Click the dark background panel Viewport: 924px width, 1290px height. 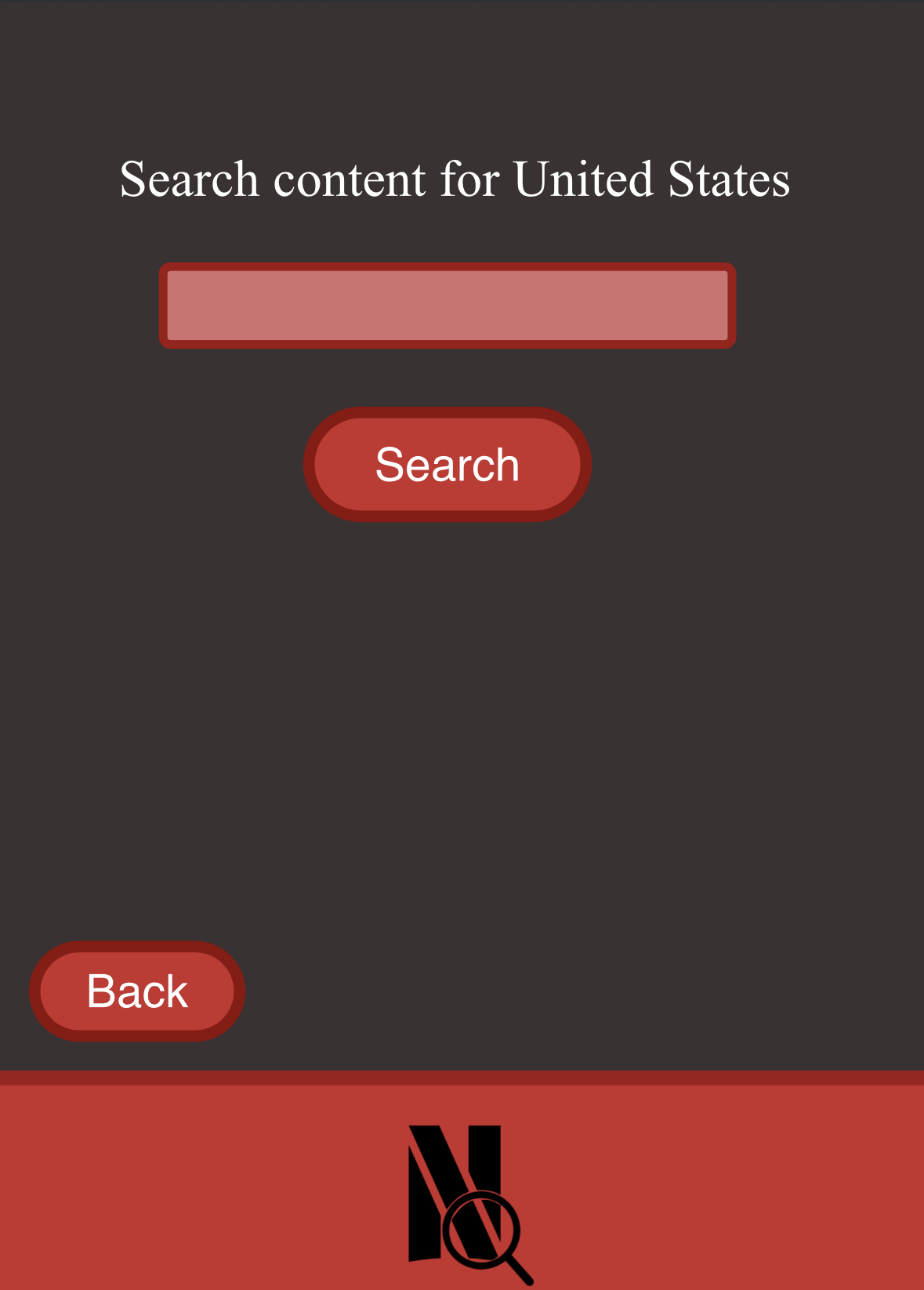(x=462, y=705)
